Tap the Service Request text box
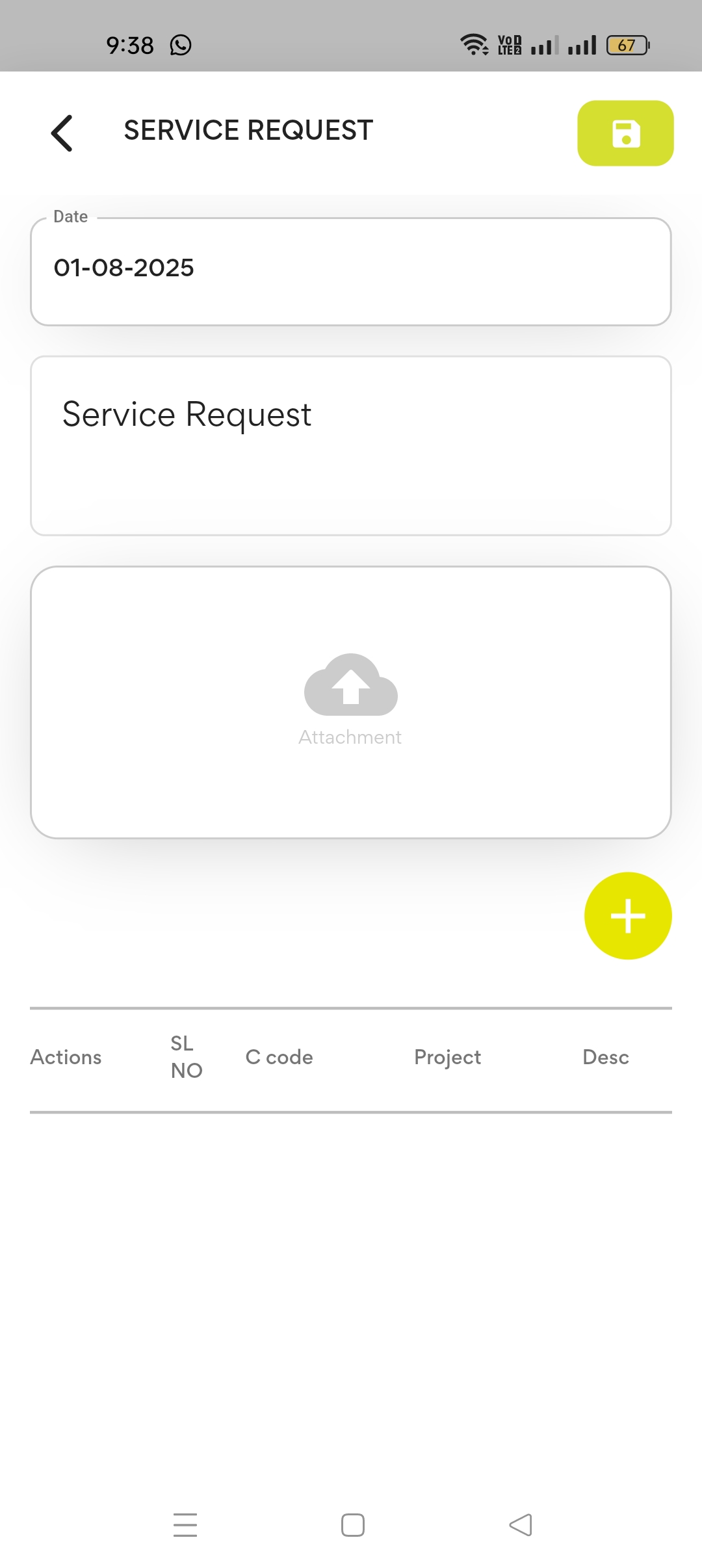The image size is (702, 1568). click(x=350, y=445)
